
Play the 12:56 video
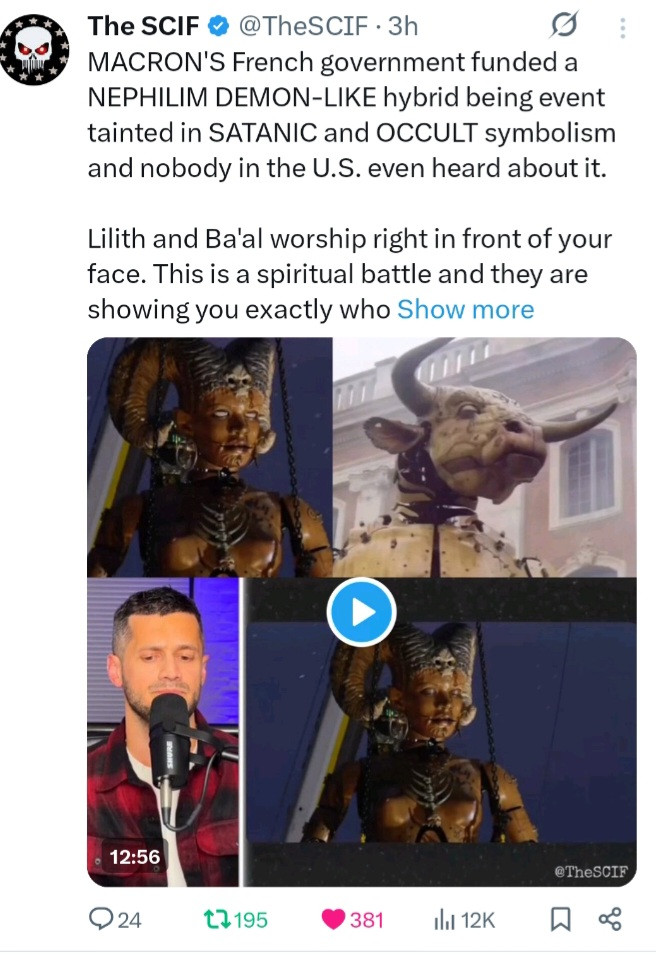tap(361, 610)
